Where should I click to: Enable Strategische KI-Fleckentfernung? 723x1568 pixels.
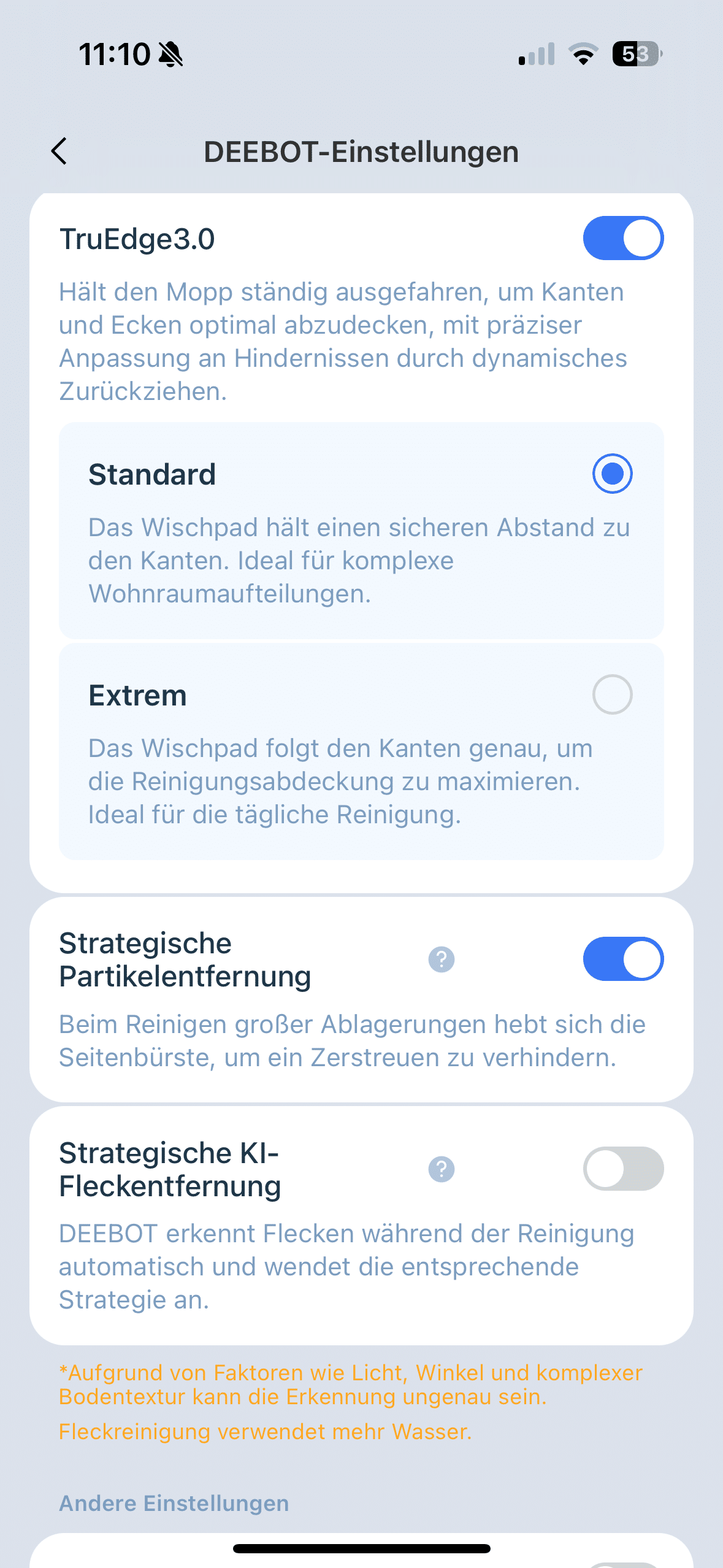(x=622, y=1169)
